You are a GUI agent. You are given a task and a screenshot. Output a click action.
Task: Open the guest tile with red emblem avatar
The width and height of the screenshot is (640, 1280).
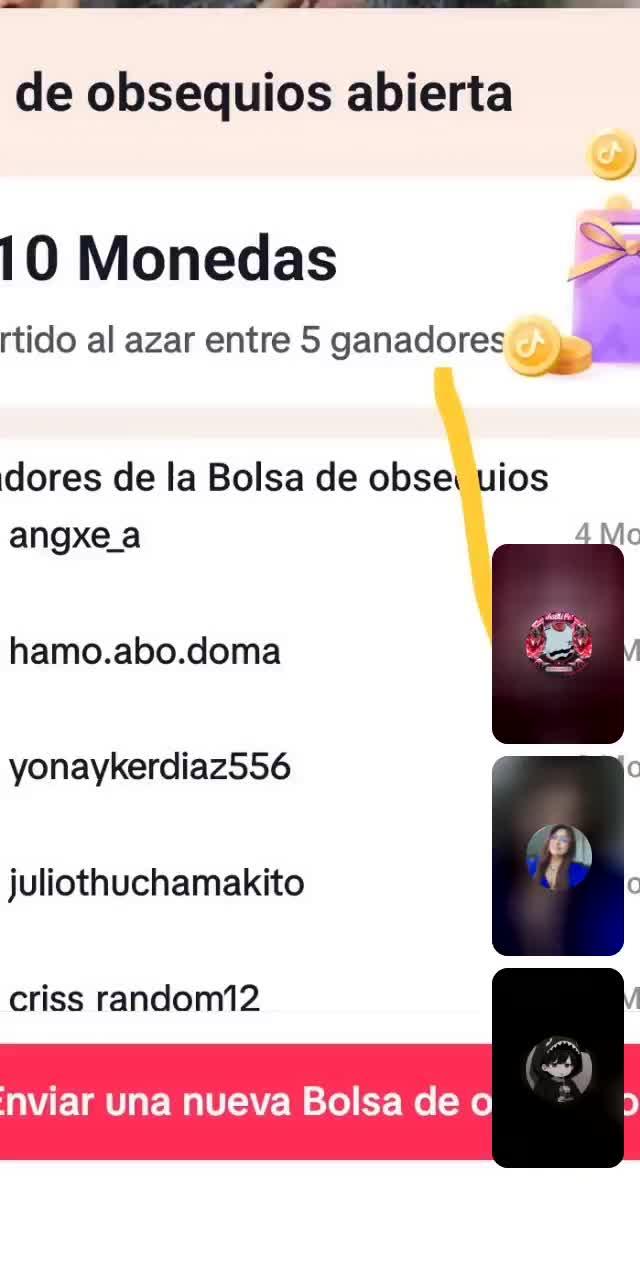[558, 644]
